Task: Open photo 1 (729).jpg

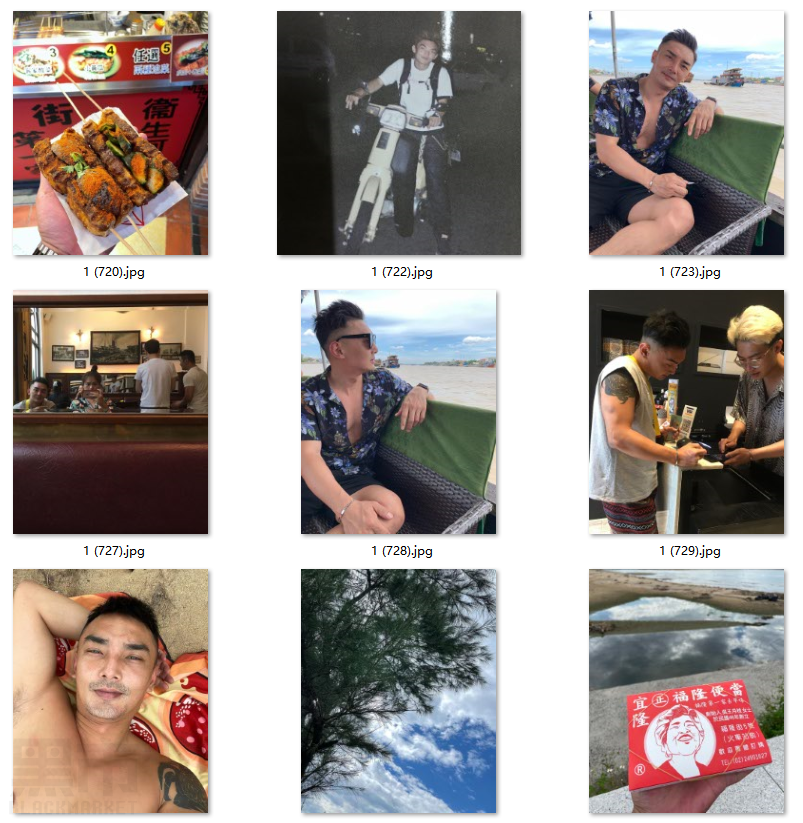Action: pos(686,412)
